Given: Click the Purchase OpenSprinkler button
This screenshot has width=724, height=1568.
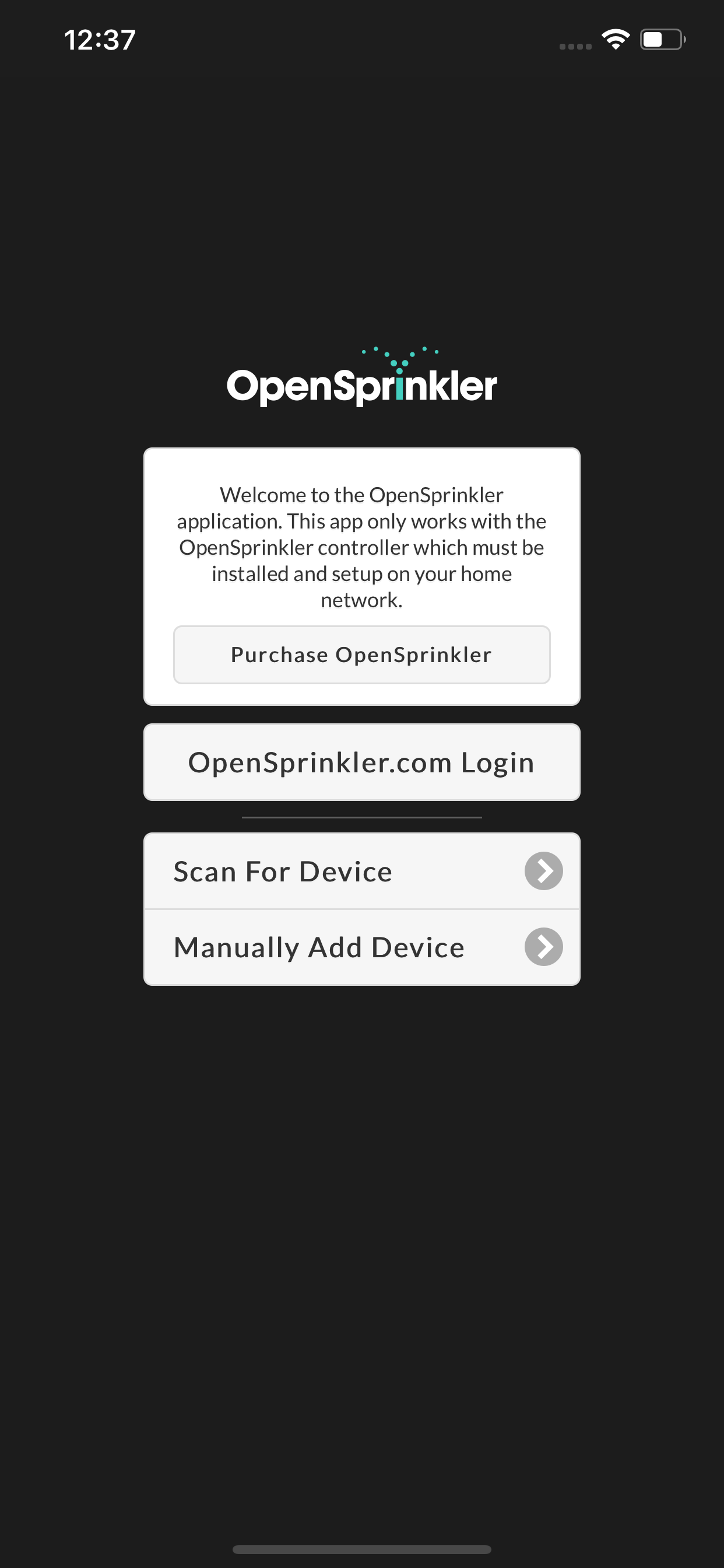Looking at the screenshot, I should [x=362, y=654].
